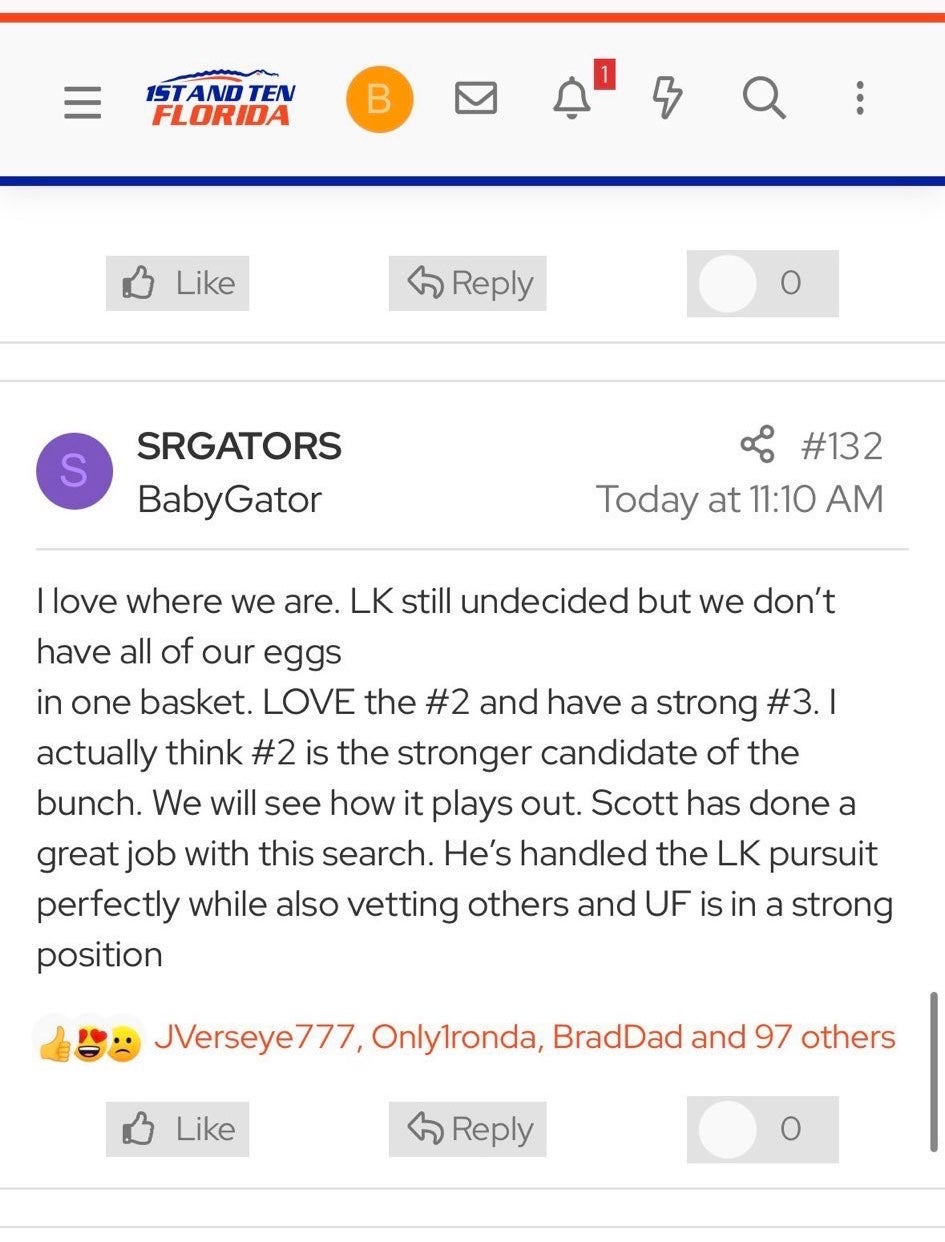View reactions from JVerseye777 and 97 others
The image size is (945, 1242).
524,1037
